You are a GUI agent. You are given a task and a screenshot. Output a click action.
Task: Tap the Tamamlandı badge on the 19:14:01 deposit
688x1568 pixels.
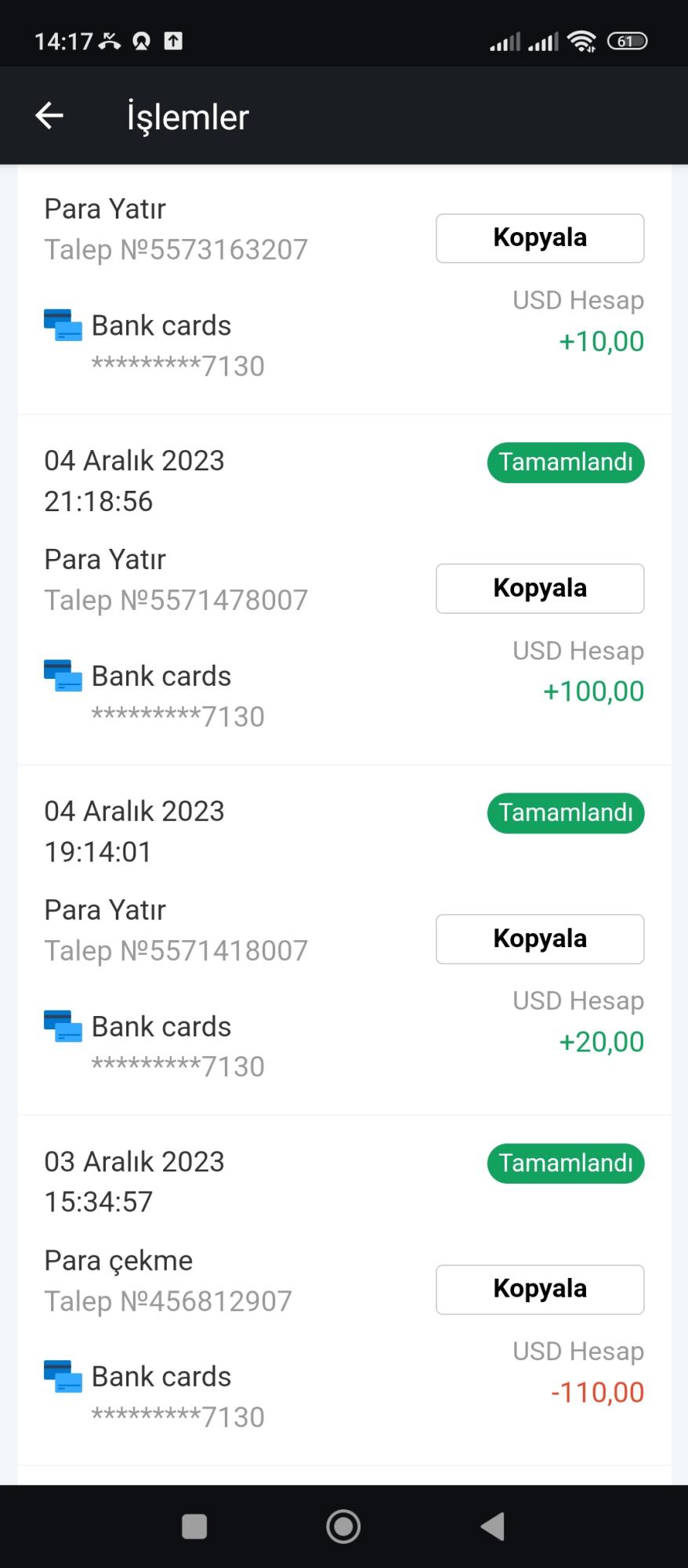coord(565,813)
